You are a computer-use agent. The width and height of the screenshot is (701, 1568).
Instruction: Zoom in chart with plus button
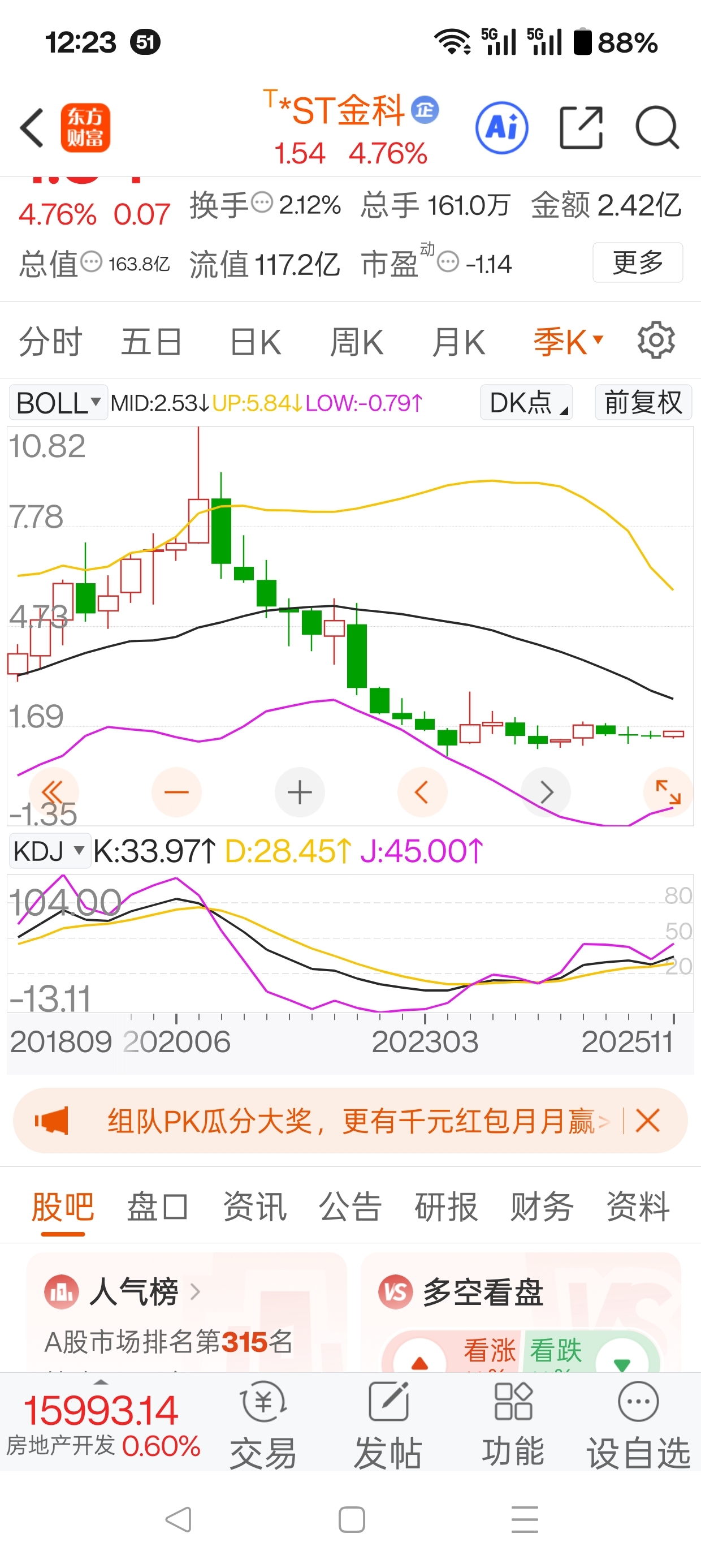pyautogui.click(x=300, y=792)
